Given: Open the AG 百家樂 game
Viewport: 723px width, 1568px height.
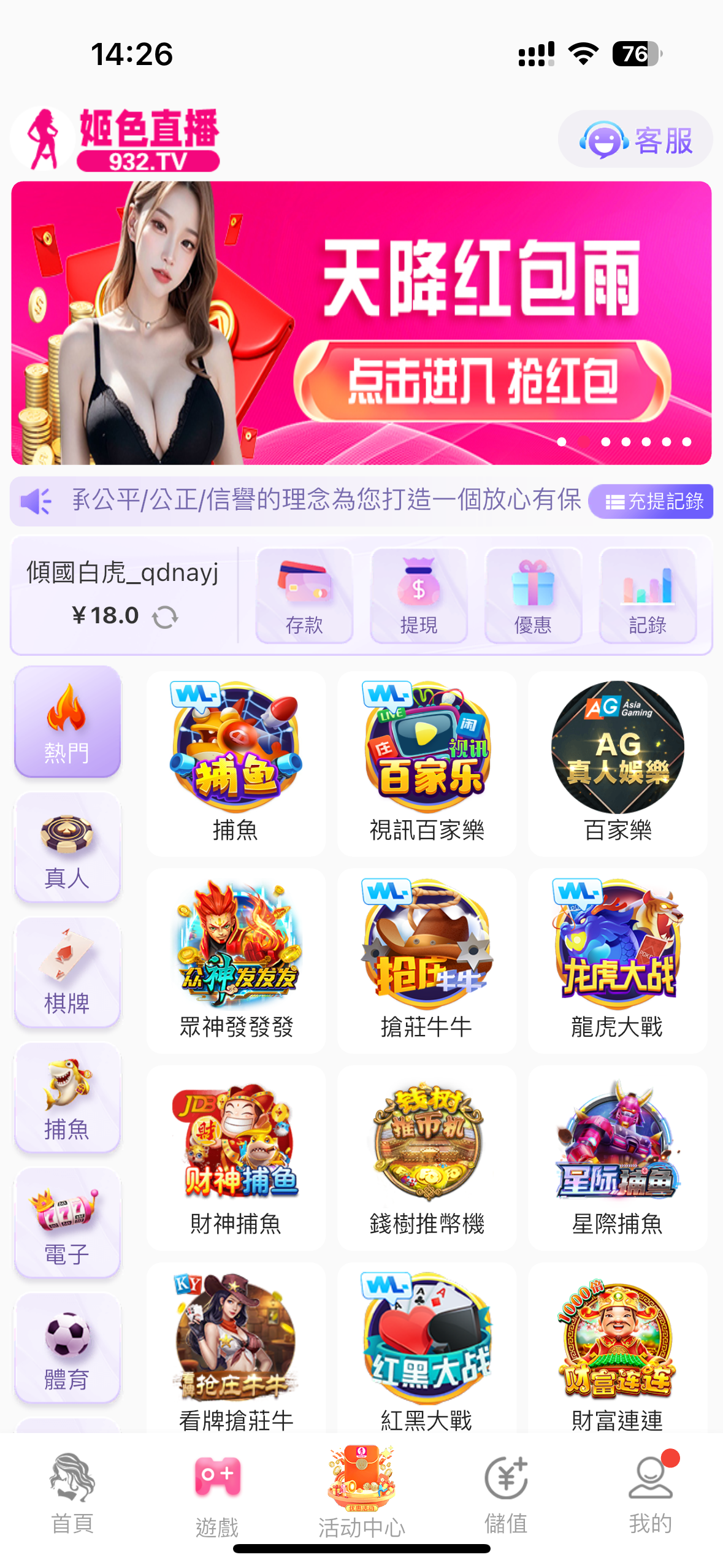Looking at the screenshot, I should (618, 763).
